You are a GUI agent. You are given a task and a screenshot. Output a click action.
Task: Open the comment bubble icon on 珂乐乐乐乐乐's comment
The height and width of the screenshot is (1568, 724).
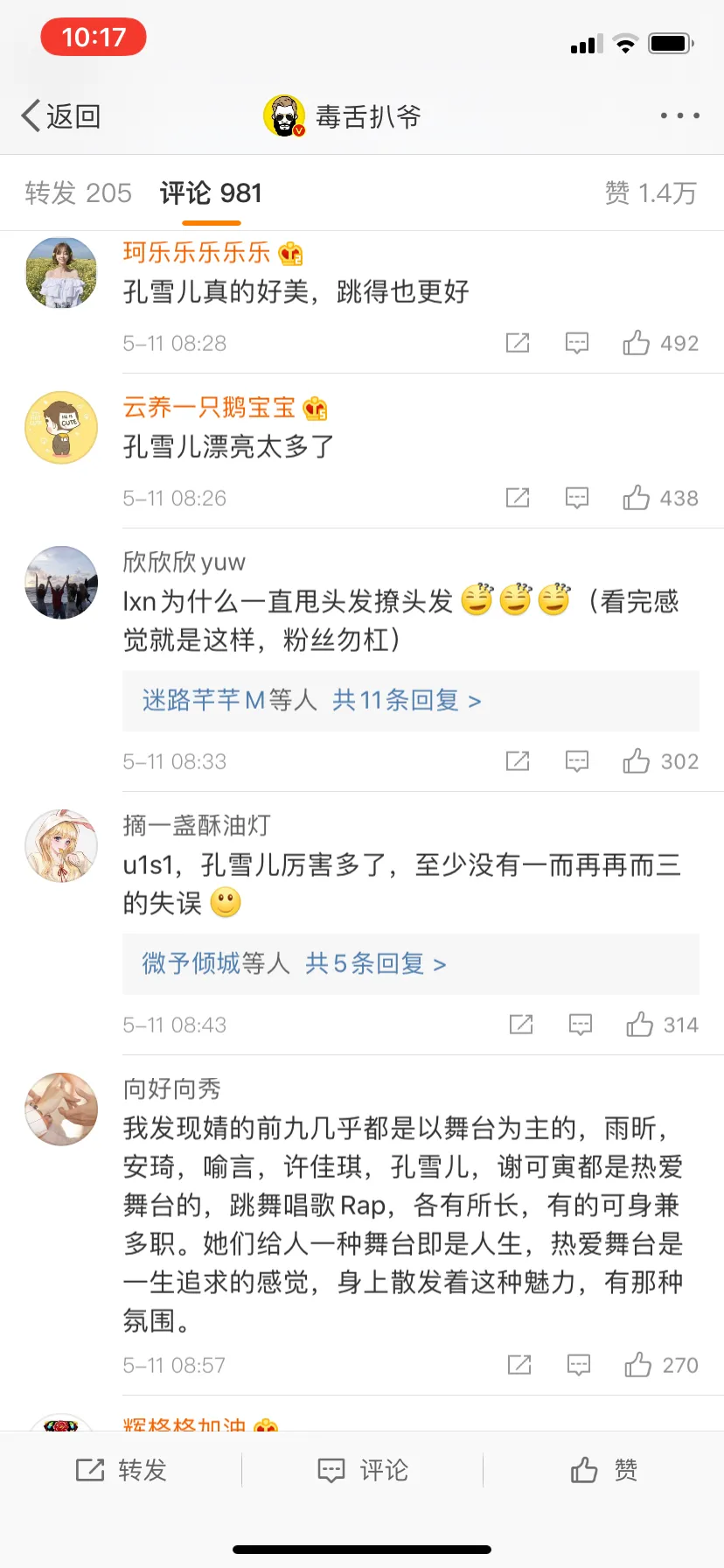tap(576, 342)
